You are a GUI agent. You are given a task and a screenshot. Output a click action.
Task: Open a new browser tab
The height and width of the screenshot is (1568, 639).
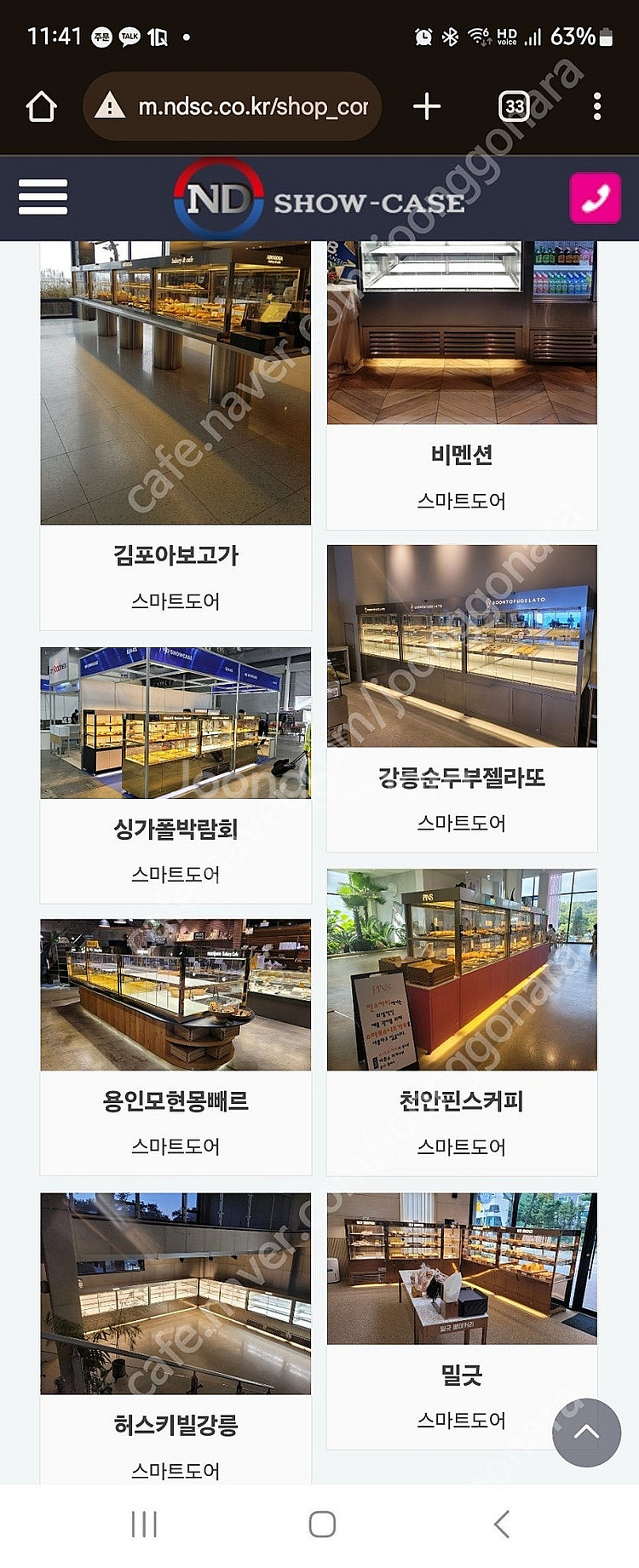[427, 106]
